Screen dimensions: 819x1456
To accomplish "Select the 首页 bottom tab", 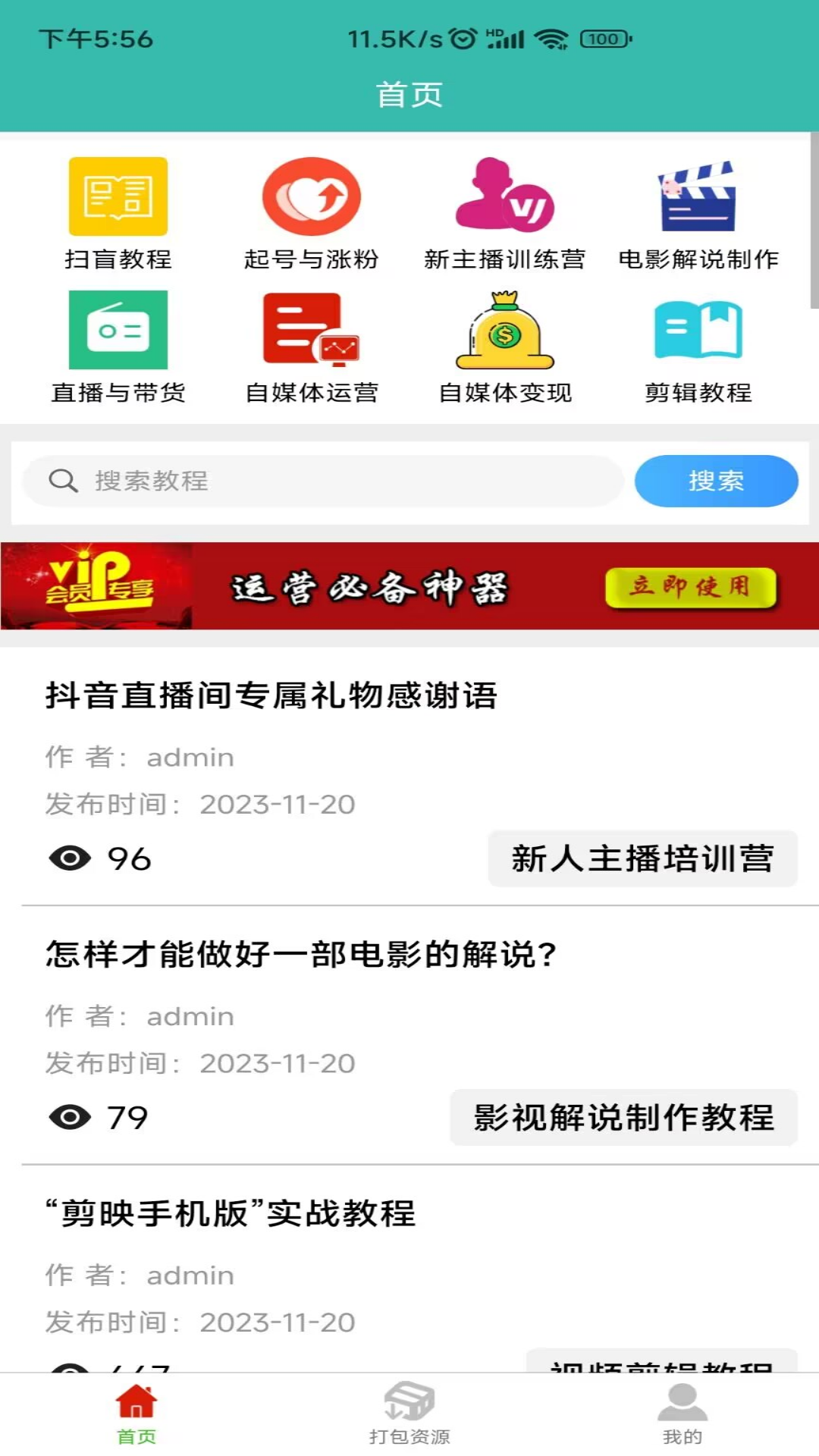I will (x=136, y=1414).
